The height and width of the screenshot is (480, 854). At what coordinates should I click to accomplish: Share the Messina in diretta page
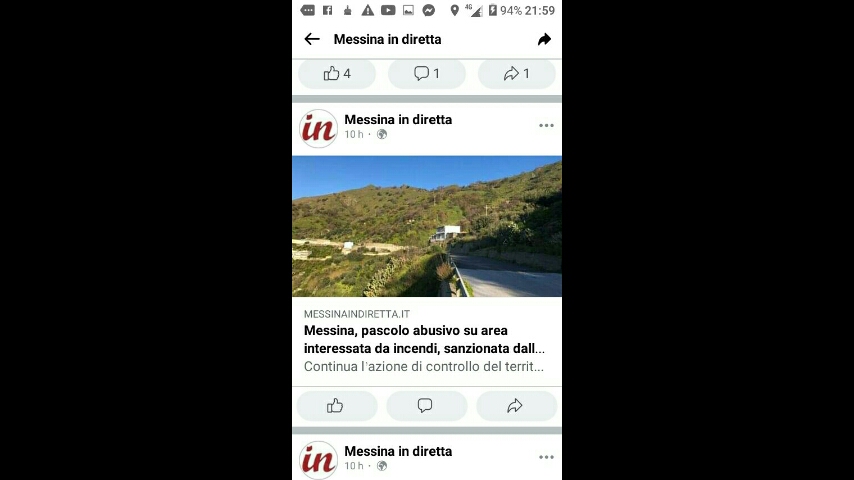[544, 39]
